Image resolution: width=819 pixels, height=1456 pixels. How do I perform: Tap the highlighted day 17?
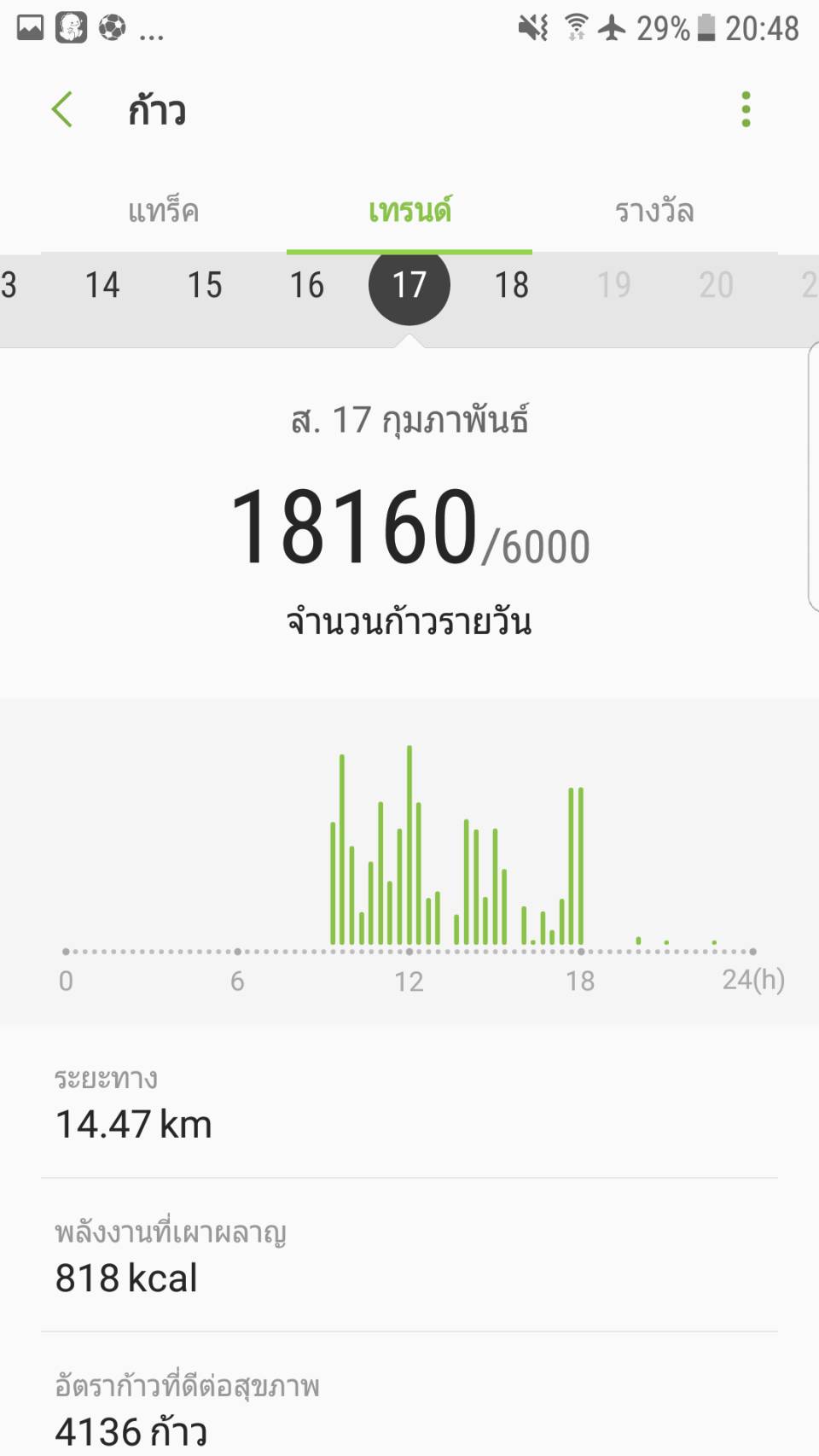(x=409, y=285)
